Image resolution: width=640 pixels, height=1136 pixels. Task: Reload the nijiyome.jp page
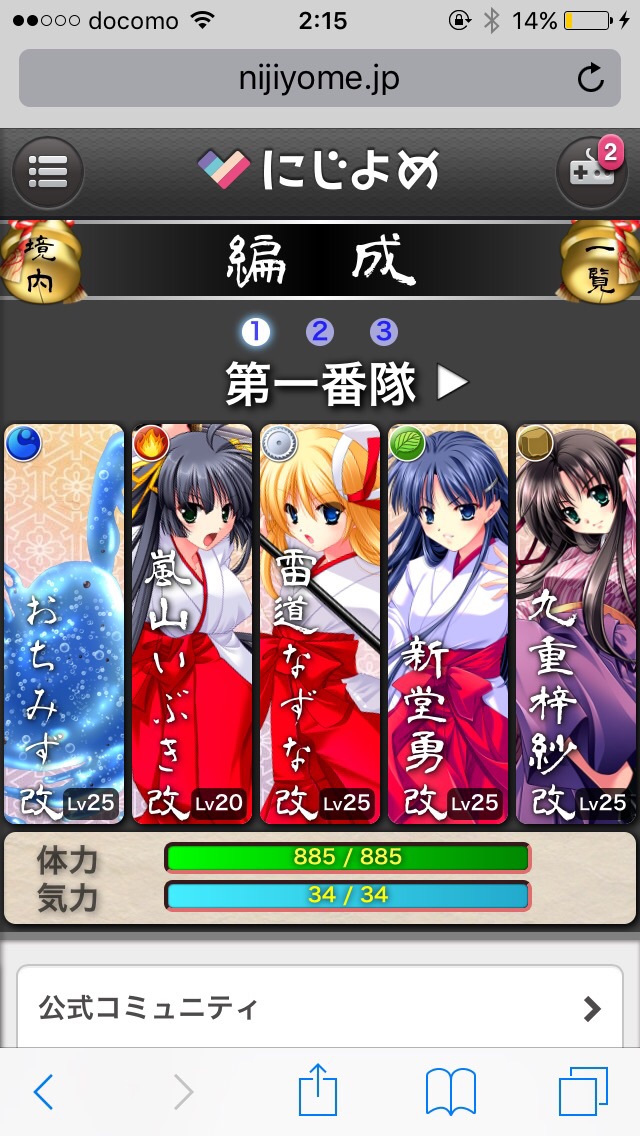coord(591,78)
